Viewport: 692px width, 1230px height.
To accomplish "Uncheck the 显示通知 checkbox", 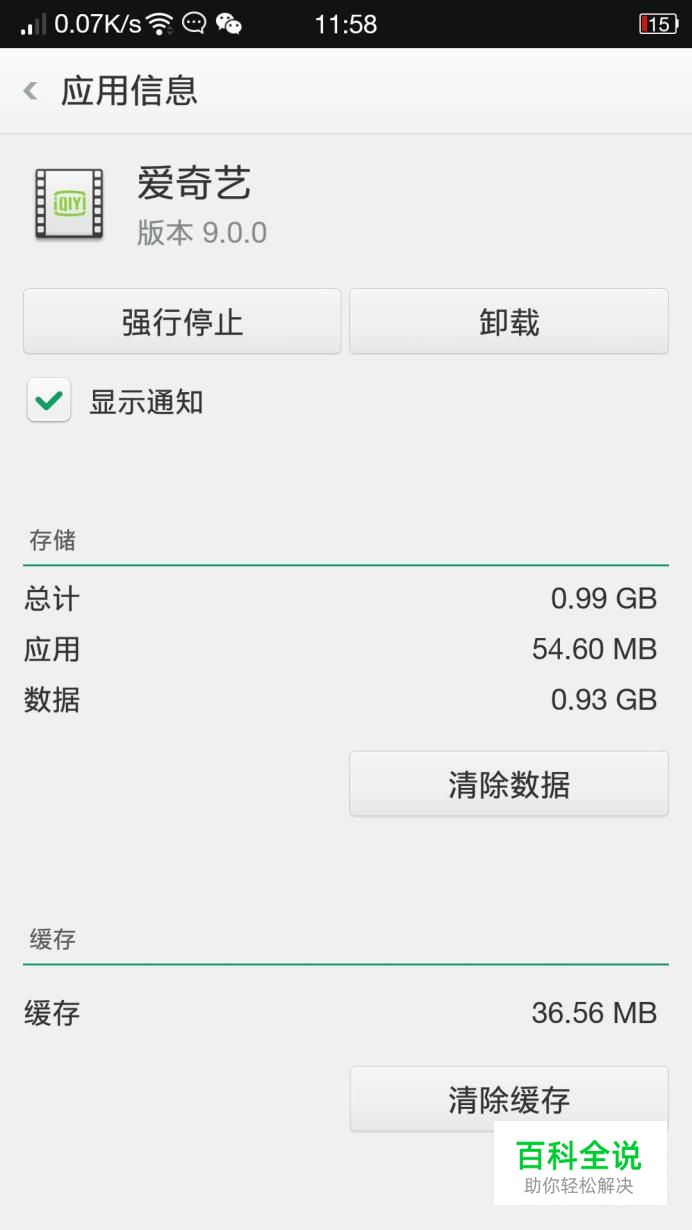I will tap(49, 400).
